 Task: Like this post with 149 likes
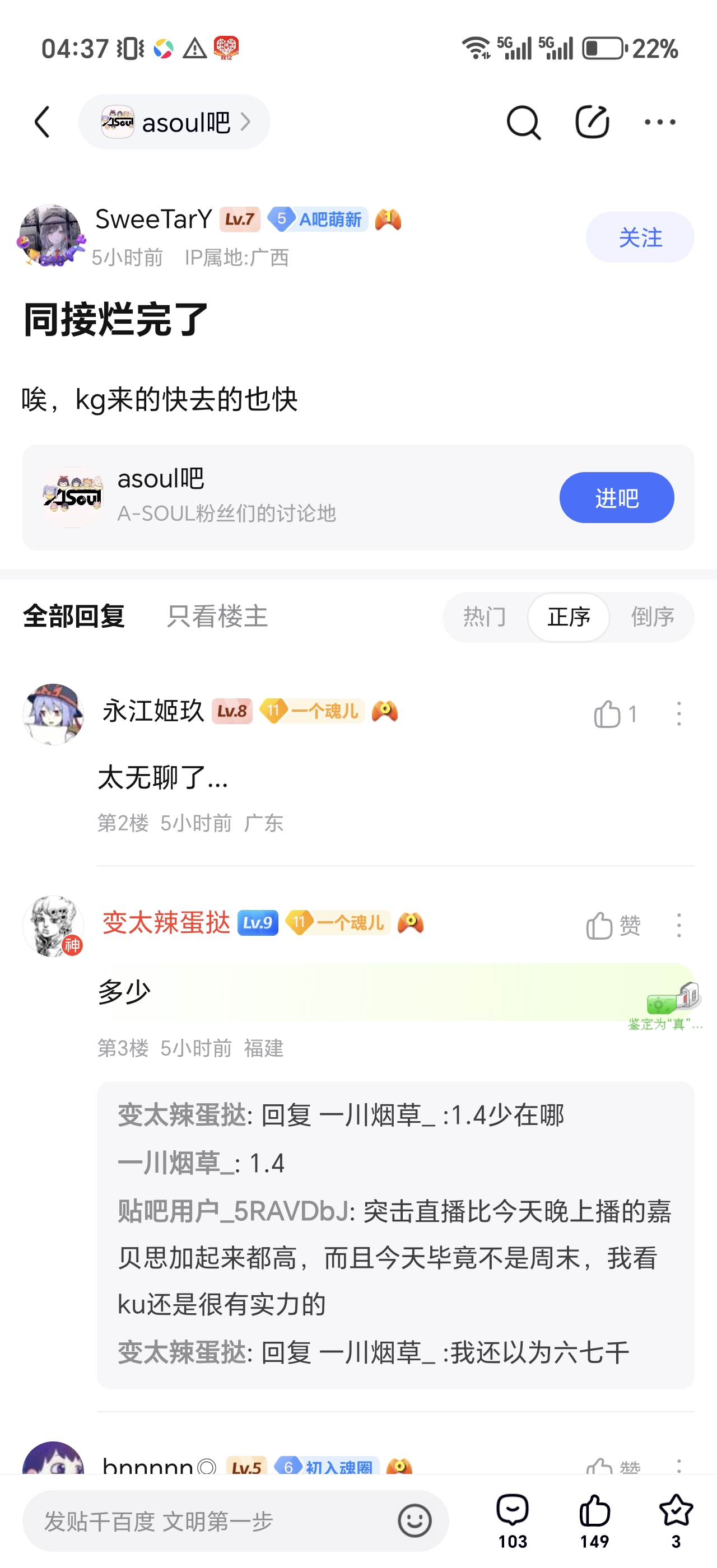(x=594, y=1520)
